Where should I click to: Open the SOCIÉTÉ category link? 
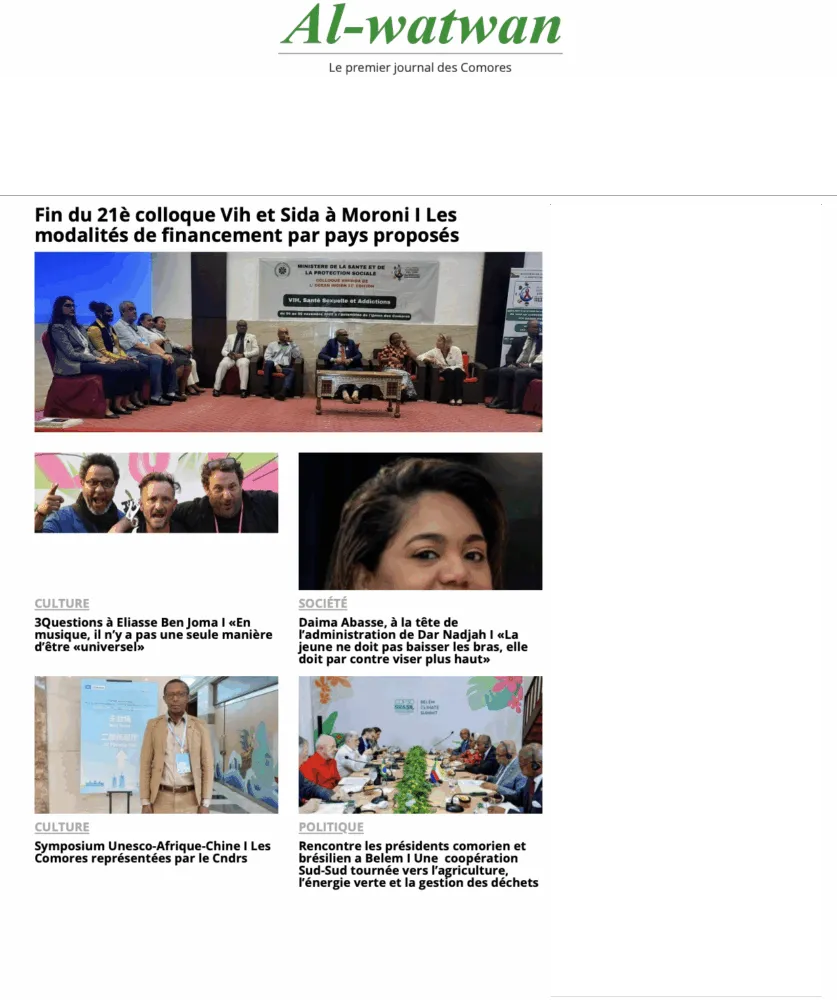coord(323,603)
